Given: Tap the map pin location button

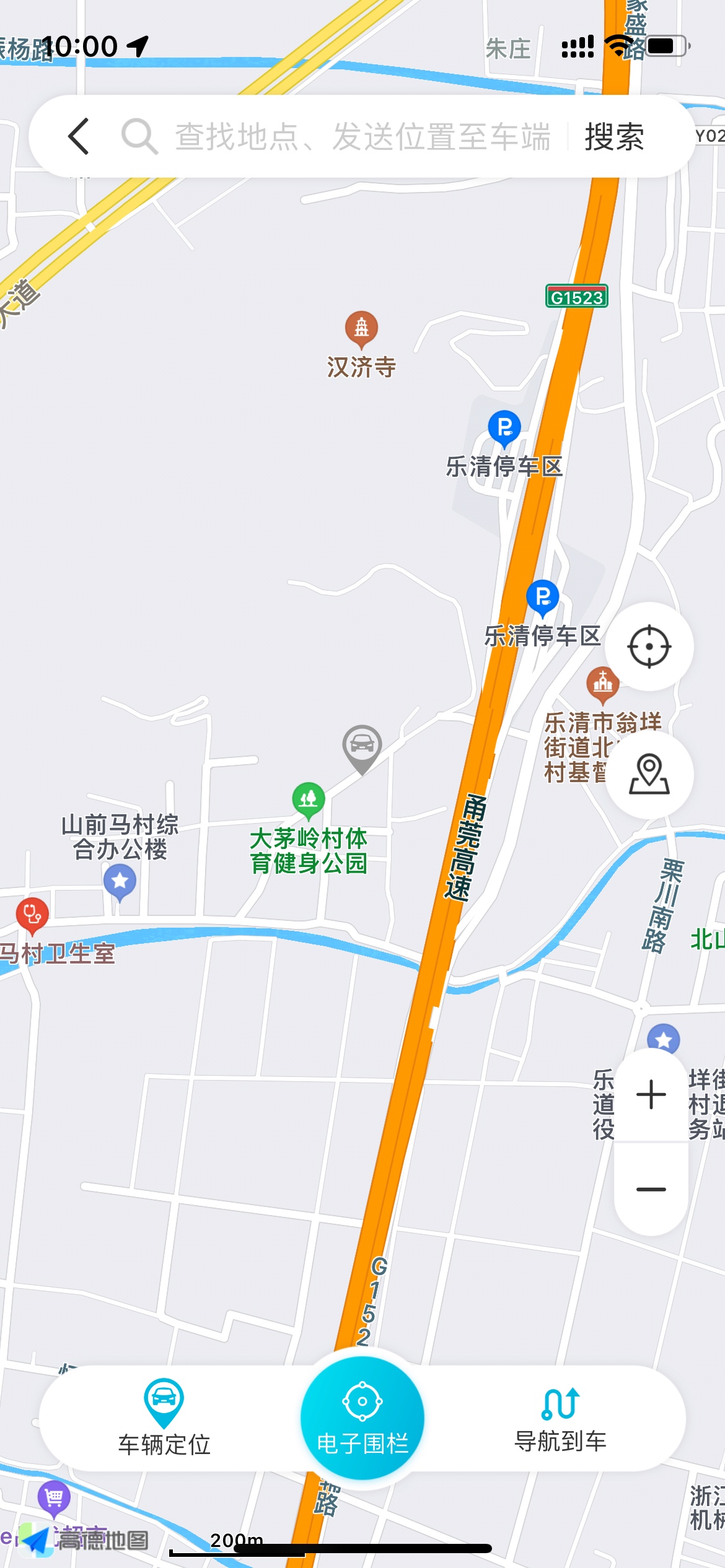Looking at the screenshot, I should click(649, 774).
